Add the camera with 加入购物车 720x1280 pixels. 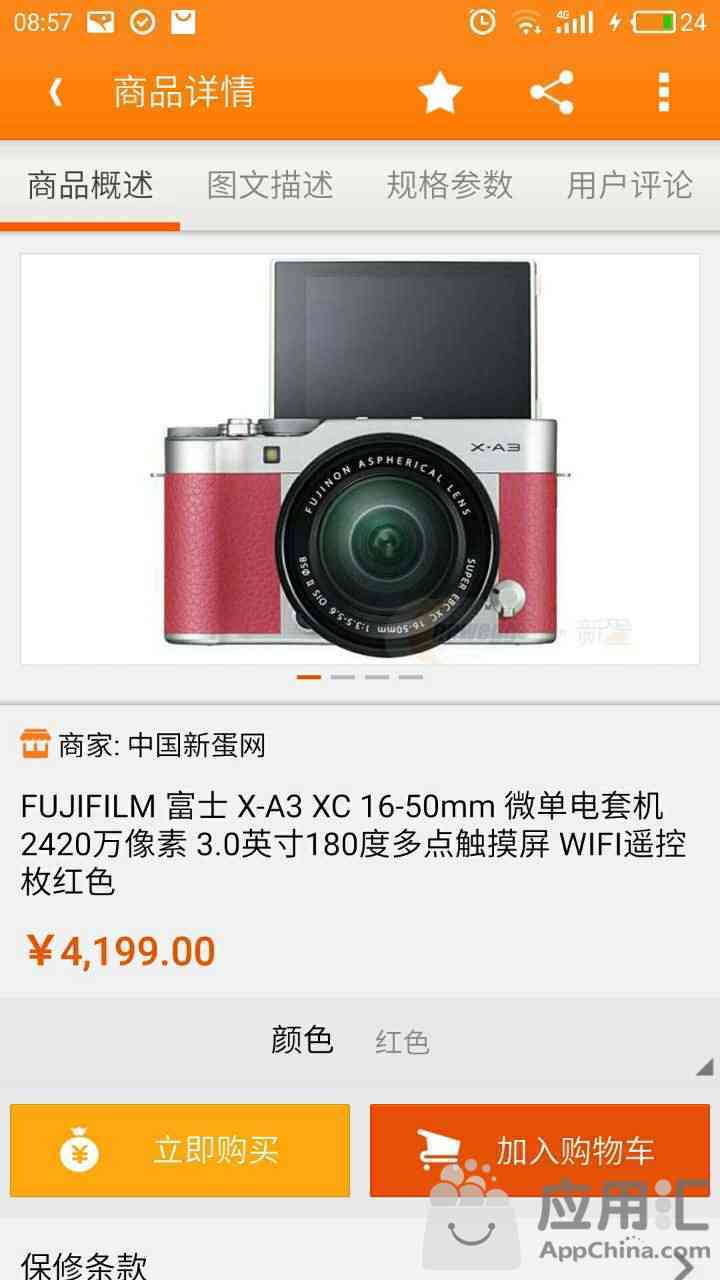click(x=540, y=1150)
